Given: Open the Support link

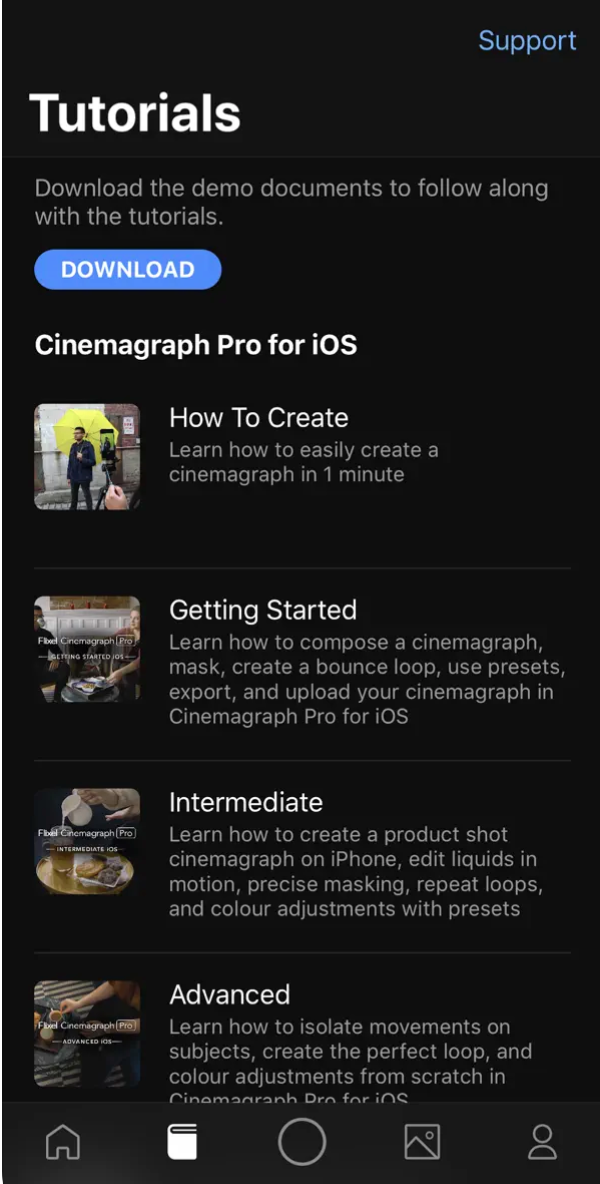Looking at the screenshot, I should 527,41.
